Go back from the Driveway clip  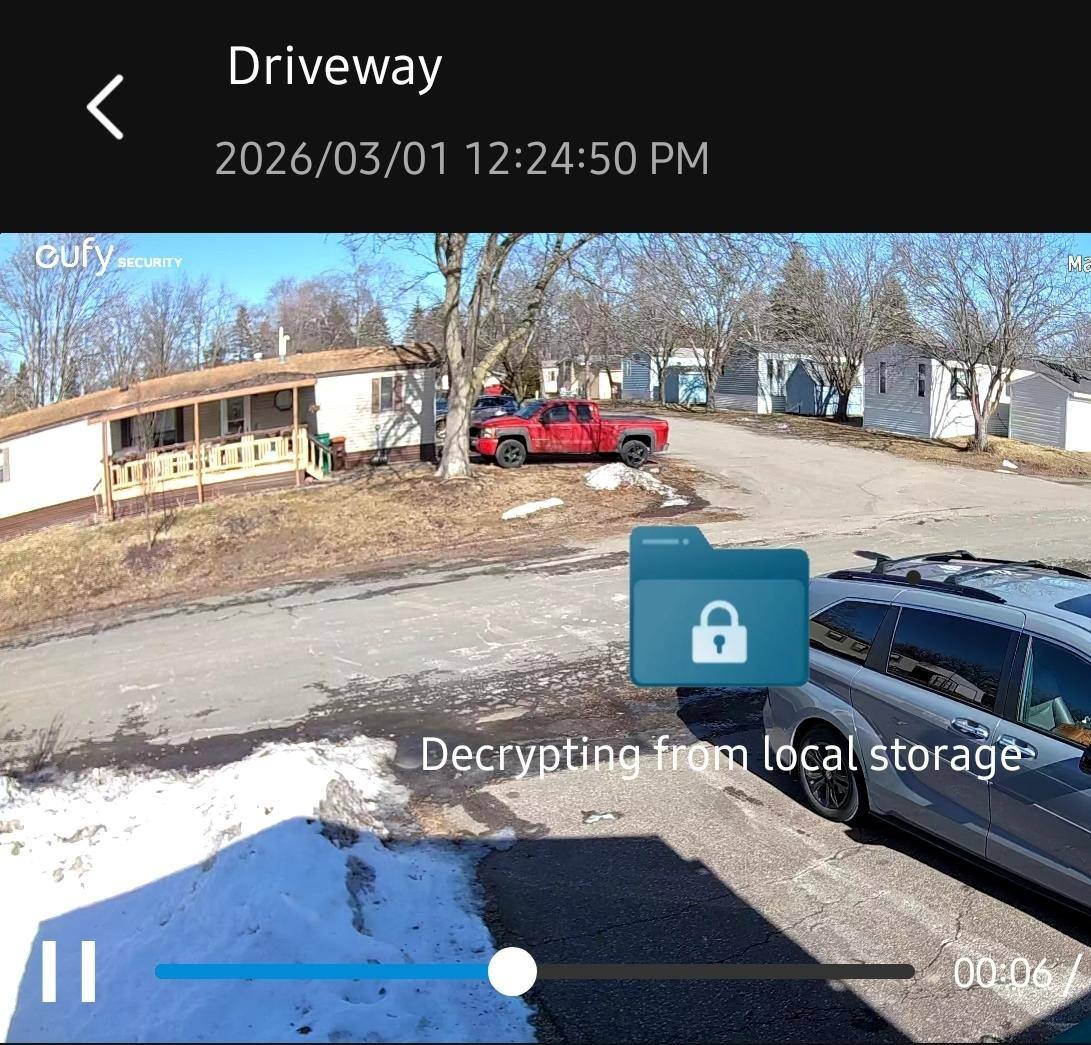coord(105,107)
